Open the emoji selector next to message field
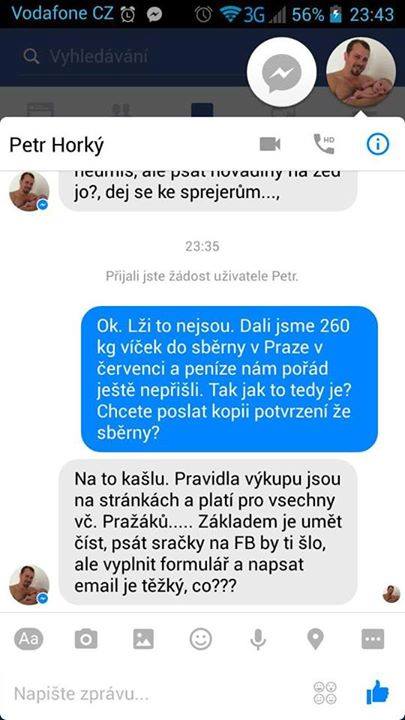This screenshot has width=405, height=720. [x=325, y=693]
